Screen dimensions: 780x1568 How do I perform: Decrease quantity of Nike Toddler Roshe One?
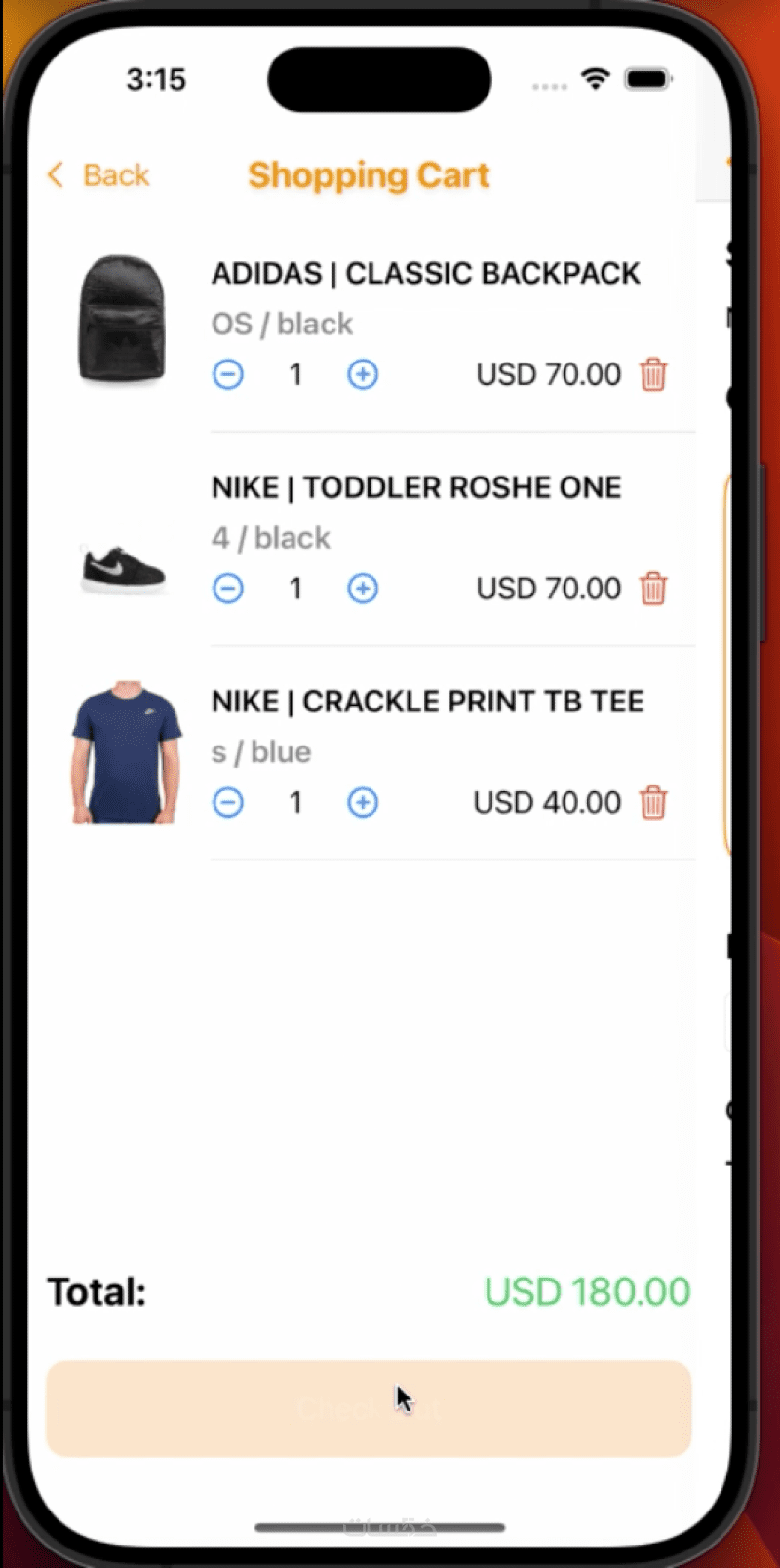(228, 589)
